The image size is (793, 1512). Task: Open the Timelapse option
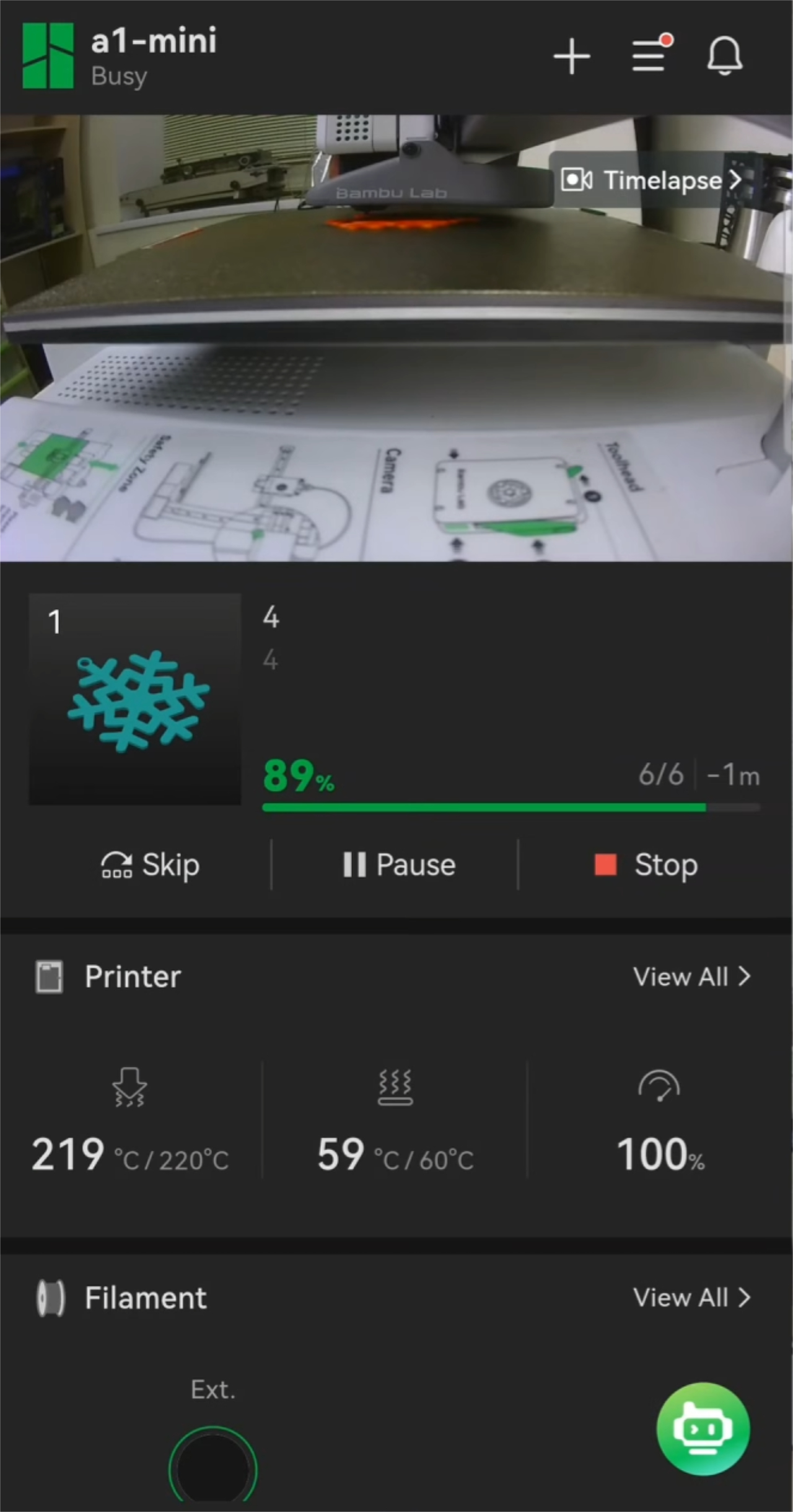point(651,180)
